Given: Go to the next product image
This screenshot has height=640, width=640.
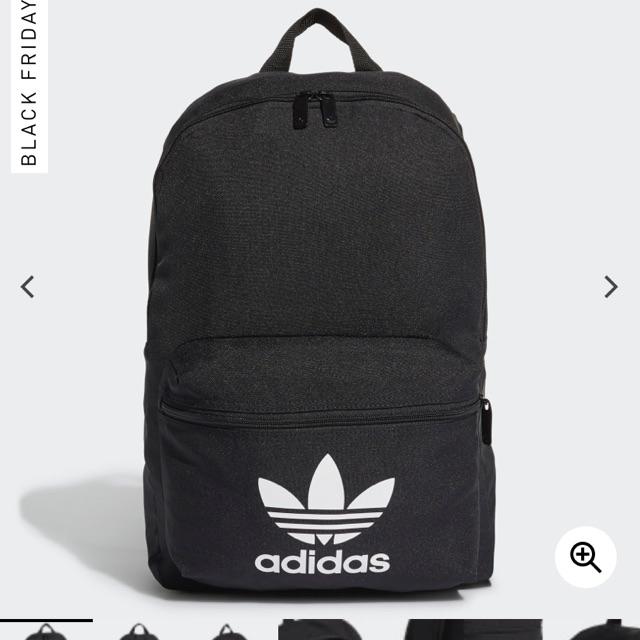Looking at the screenshot, I should [611, 287].
